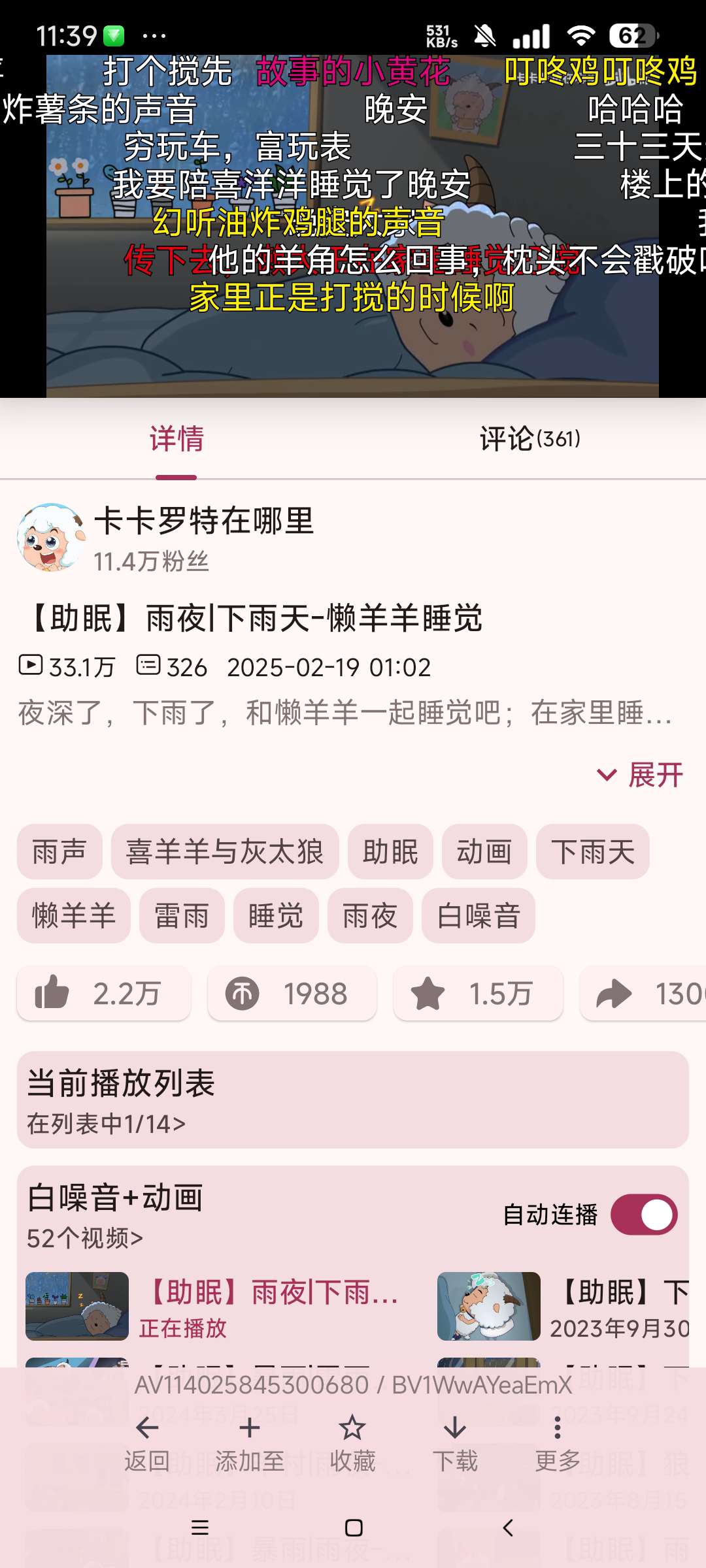Open the 白噪音 tag

[479, 916]
